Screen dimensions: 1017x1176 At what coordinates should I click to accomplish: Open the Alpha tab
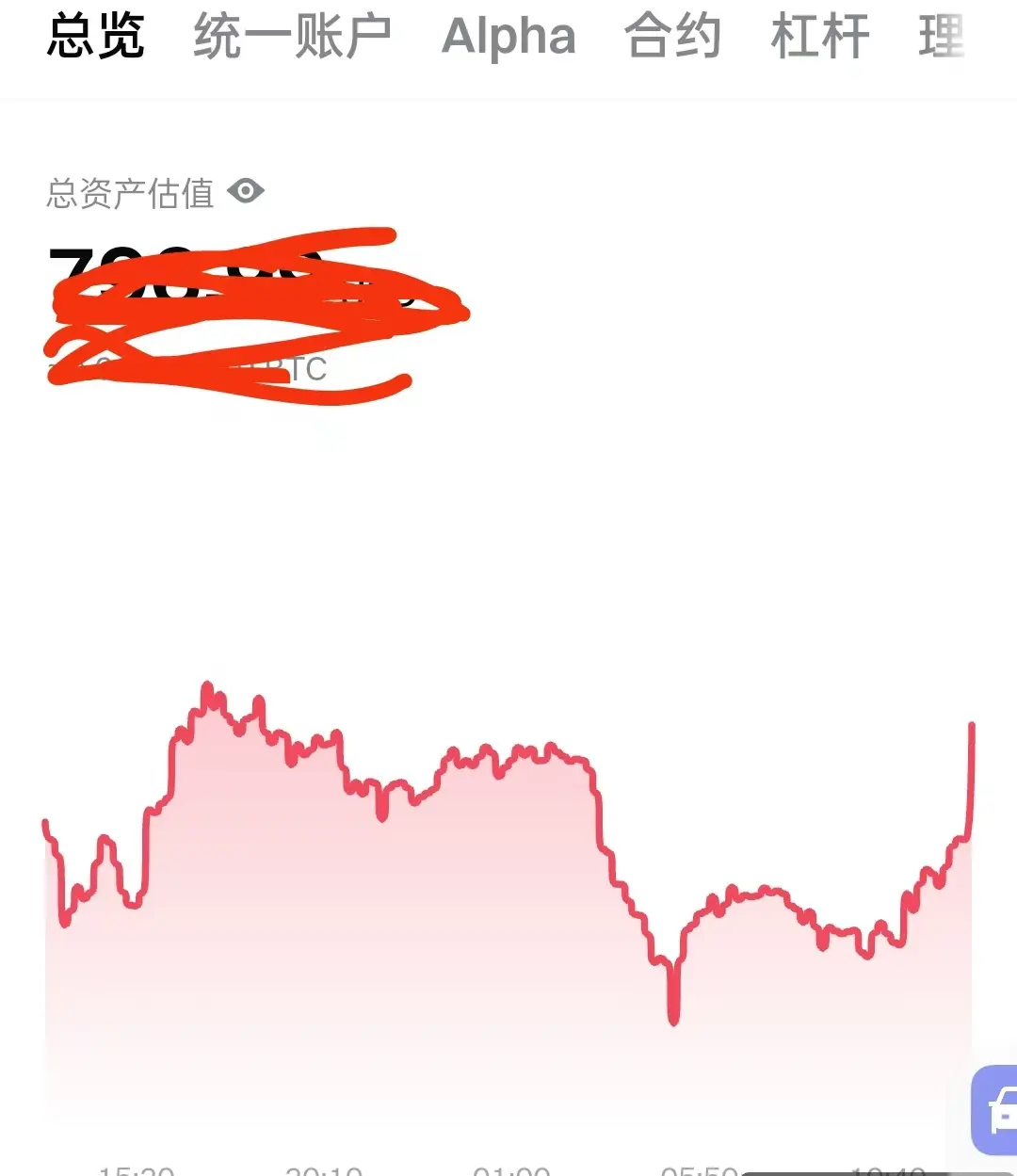[x=508, y=37]
